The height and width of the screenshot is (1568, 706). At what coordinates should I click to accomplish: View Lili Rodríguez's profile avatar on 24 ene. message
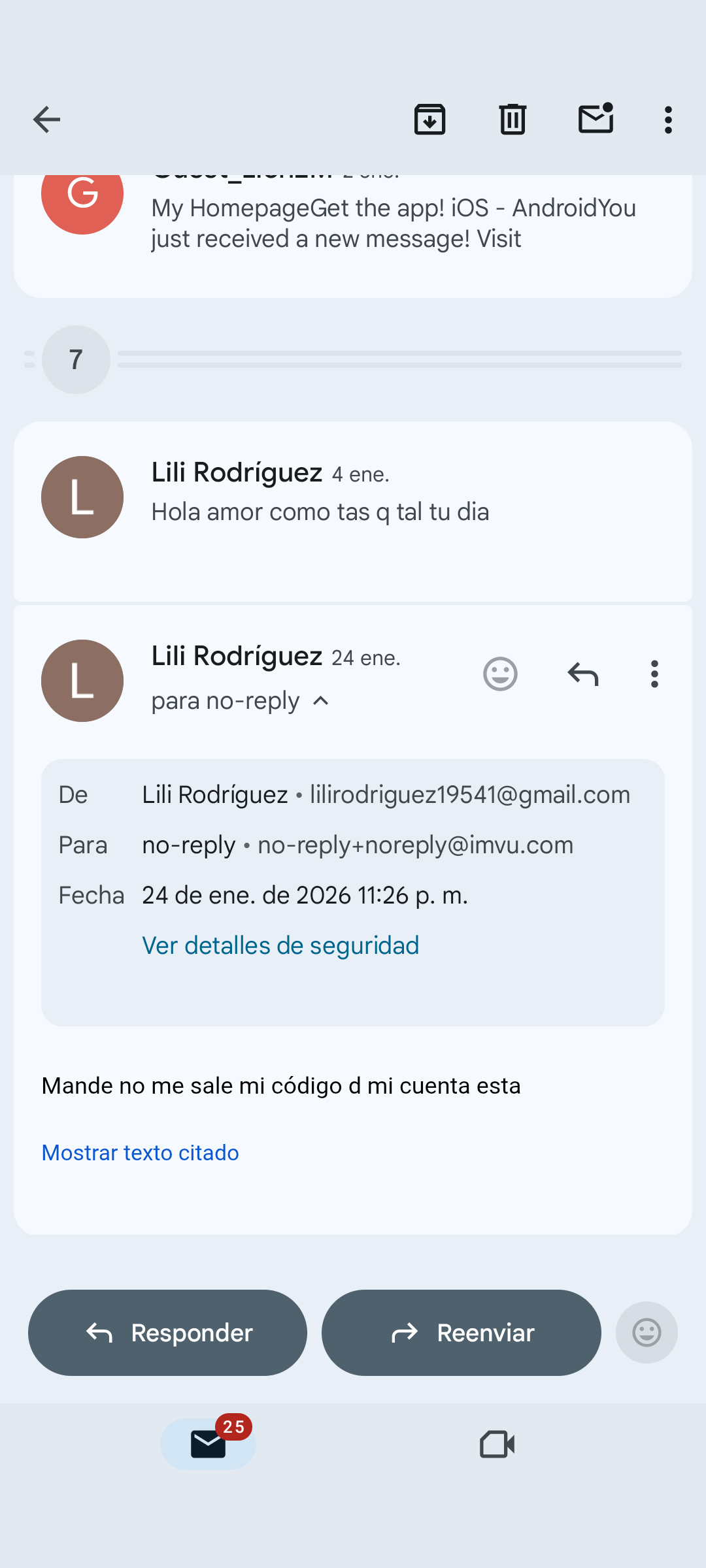pos(82,681)
